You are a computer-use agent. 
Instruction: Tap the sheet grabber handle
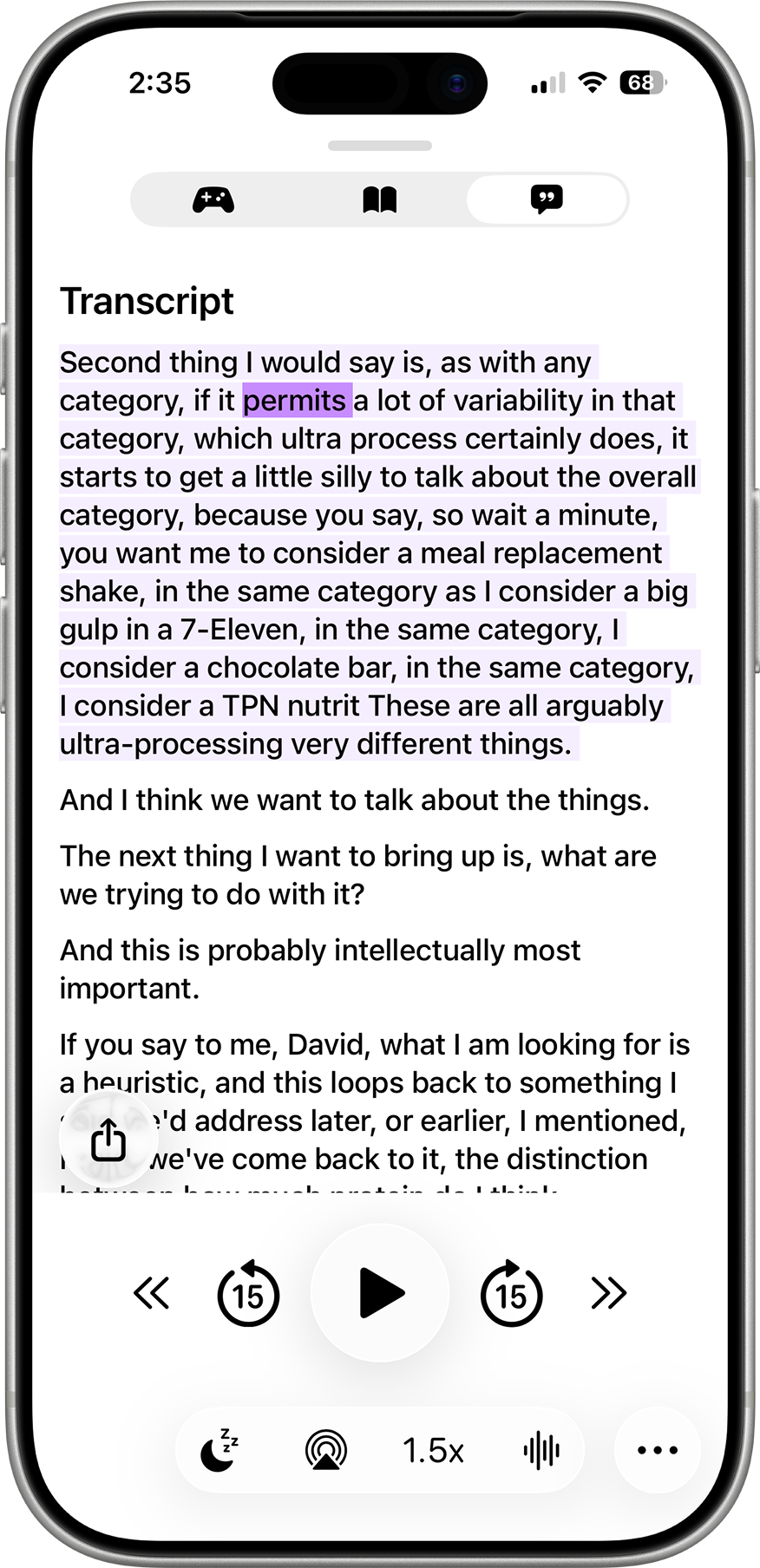(380, 146)
